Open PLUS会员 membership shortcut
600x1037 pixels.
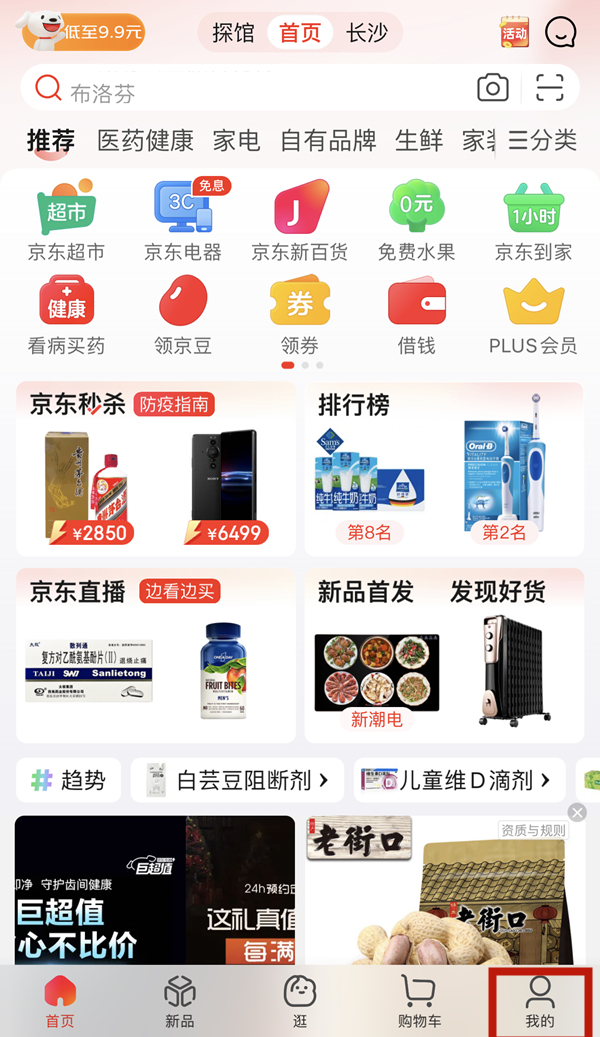533,316
